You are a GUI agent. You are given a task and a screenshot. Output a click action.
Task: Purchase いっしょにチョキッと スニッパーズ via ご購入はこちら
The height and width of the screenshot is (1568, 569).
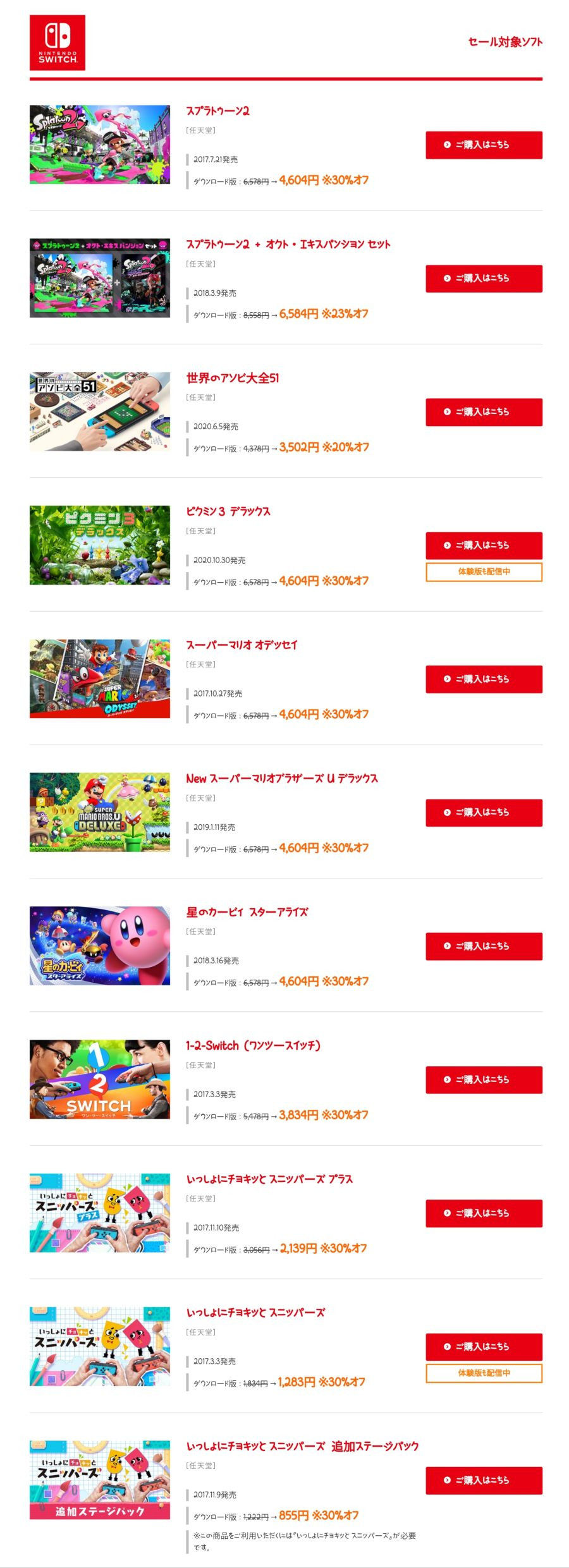pyautogui.click(x=484, y=1347)
